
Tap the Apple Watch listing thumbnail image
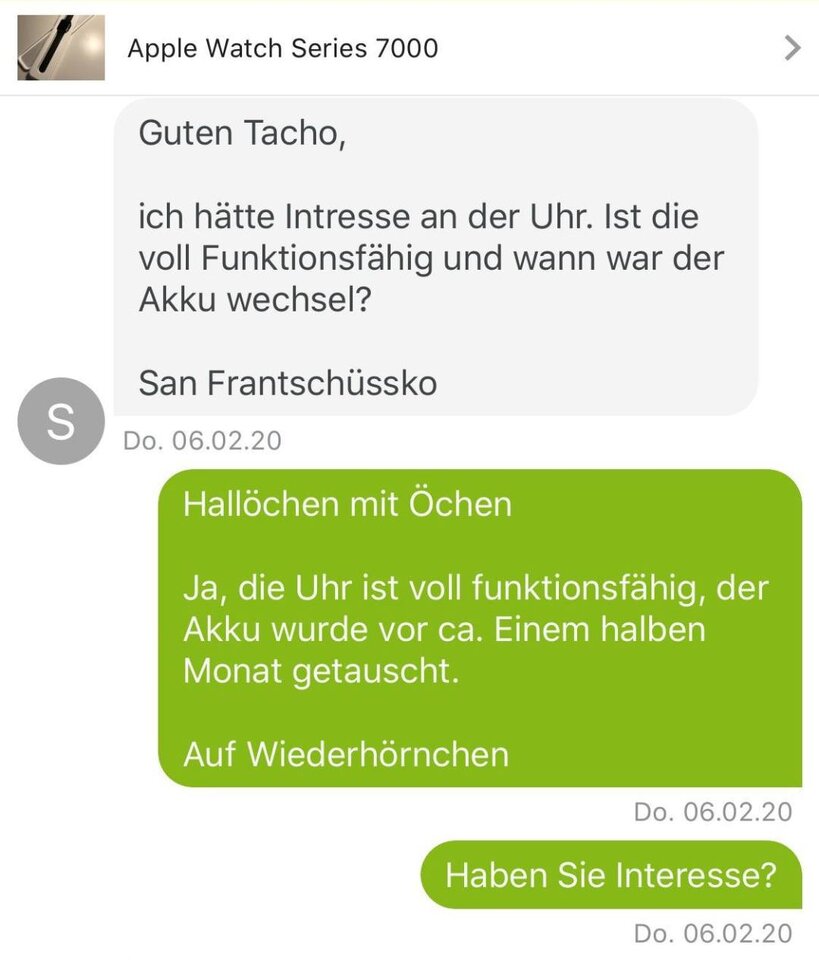tap(61, 48)
